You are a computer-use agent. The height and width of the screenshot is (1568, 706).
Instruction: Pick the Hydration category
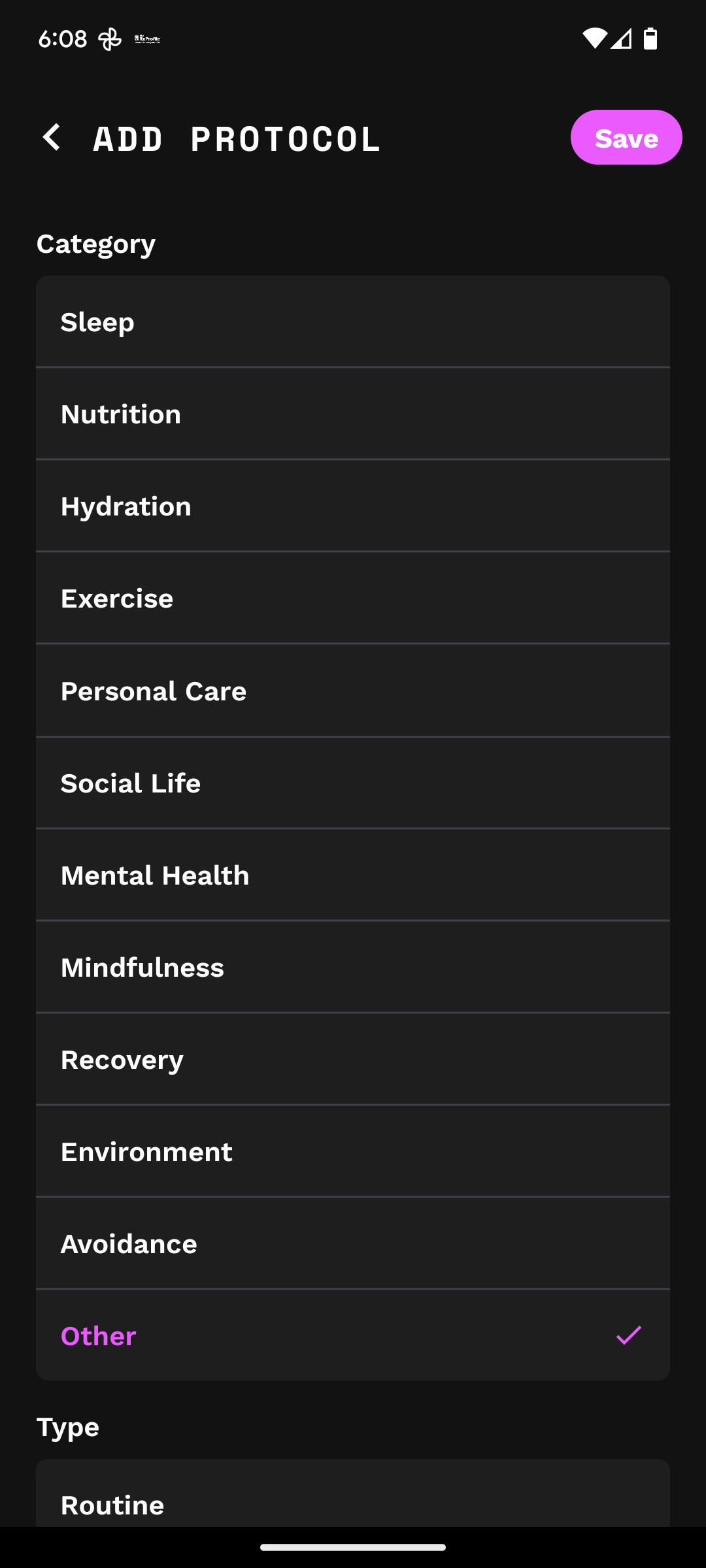pyautogui.click(x=353, y=506)
